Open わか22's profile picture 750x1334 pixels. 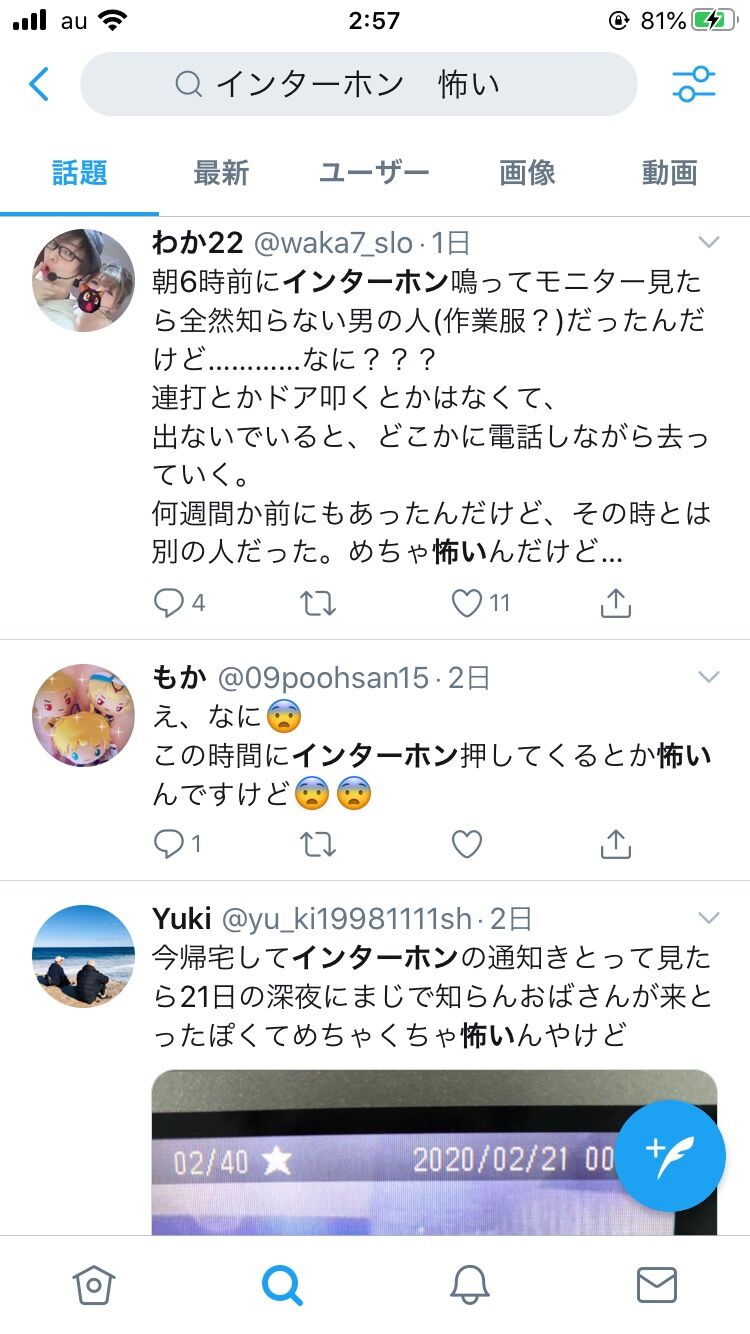pos(84,280)
